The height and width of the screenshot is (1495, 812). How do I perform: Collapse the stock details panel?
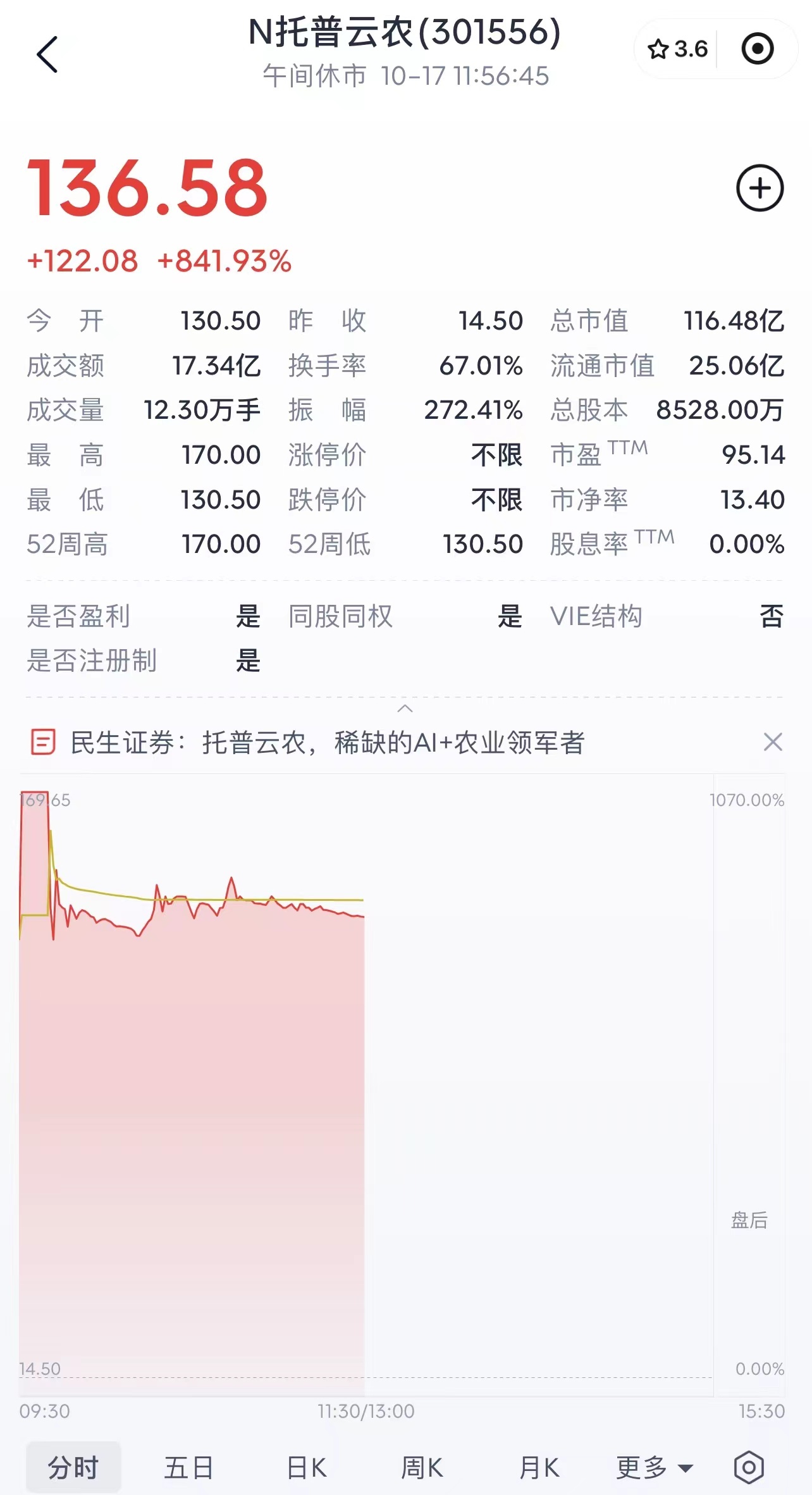pyautogui.click(x=405, y=708)
